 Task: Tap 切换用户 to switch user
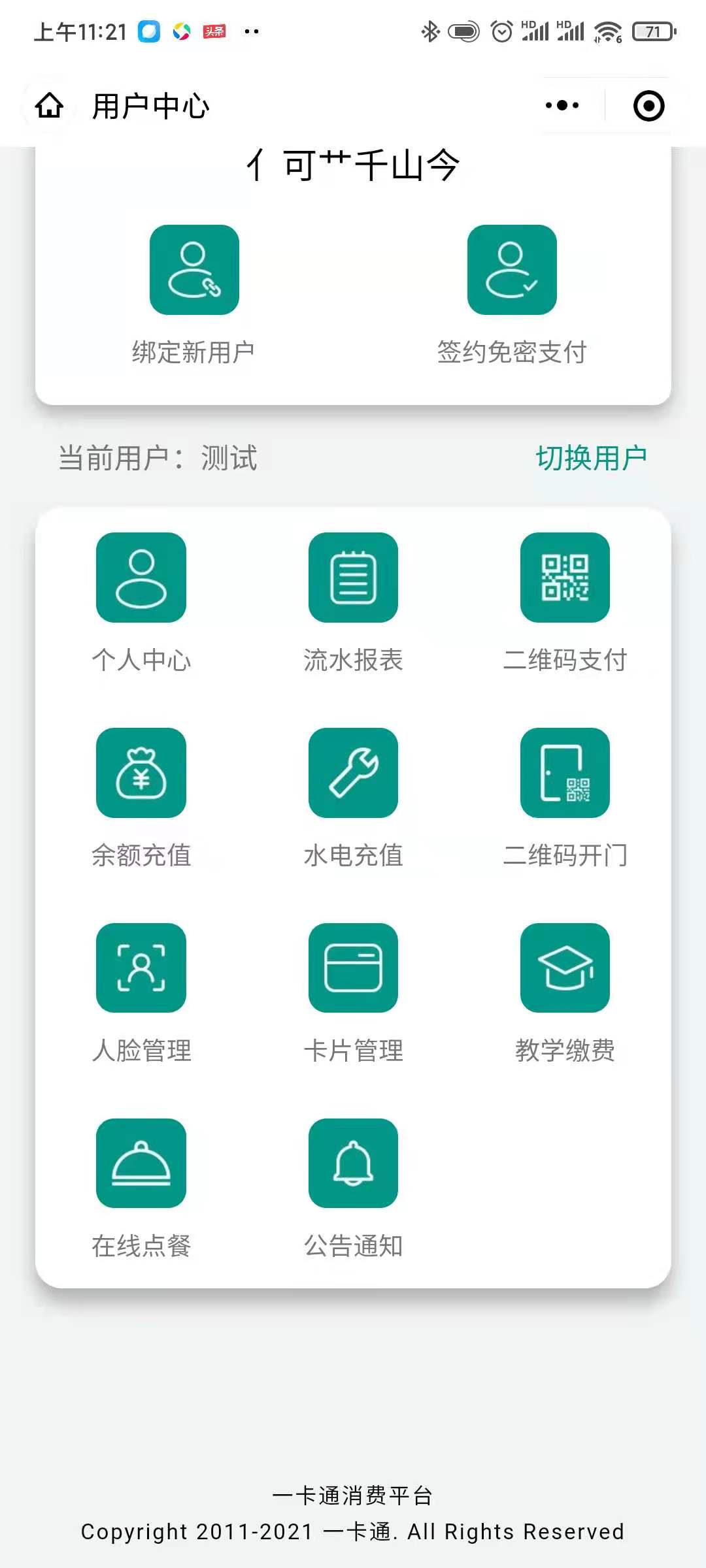pyautogui.click(x=591, y=458)
